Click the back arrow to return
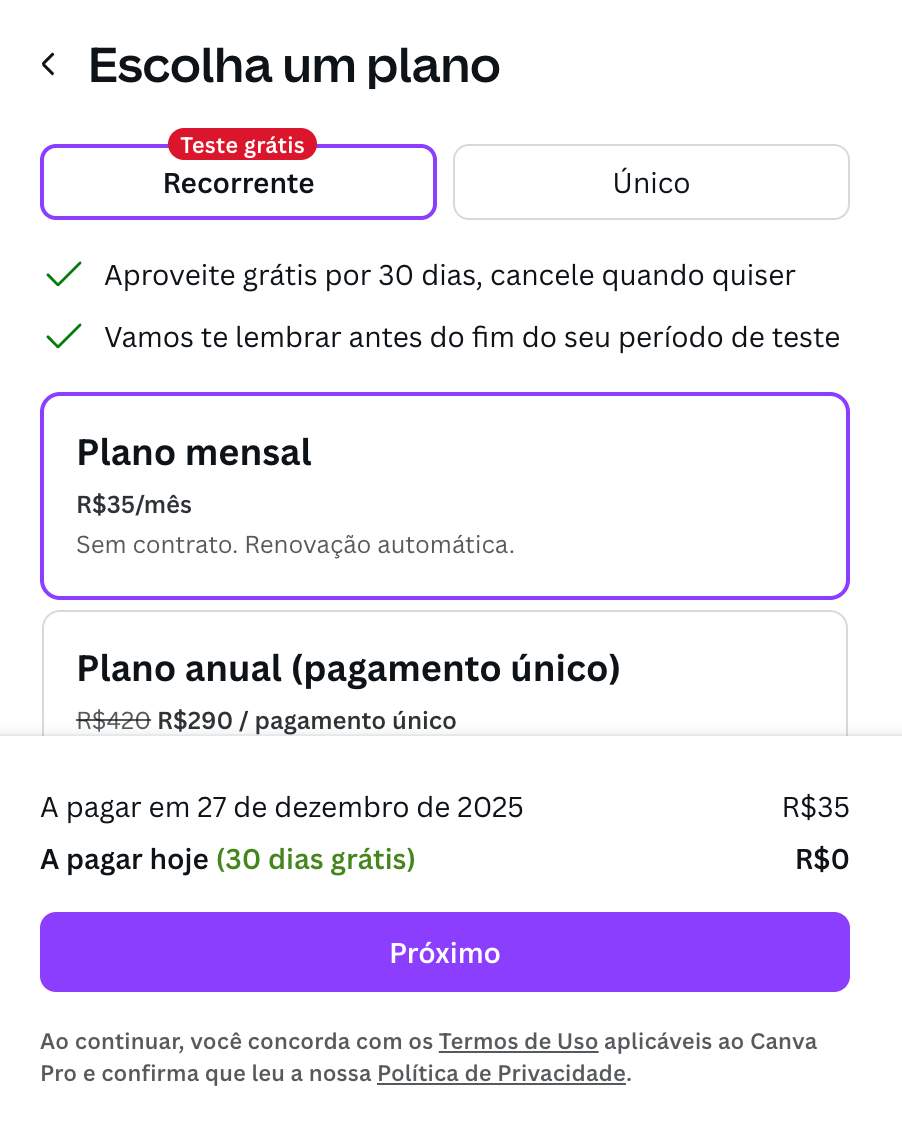Image resolution: width=902 pixels, height=1132 pixels. pyautogui.click(x=49, y=64)
